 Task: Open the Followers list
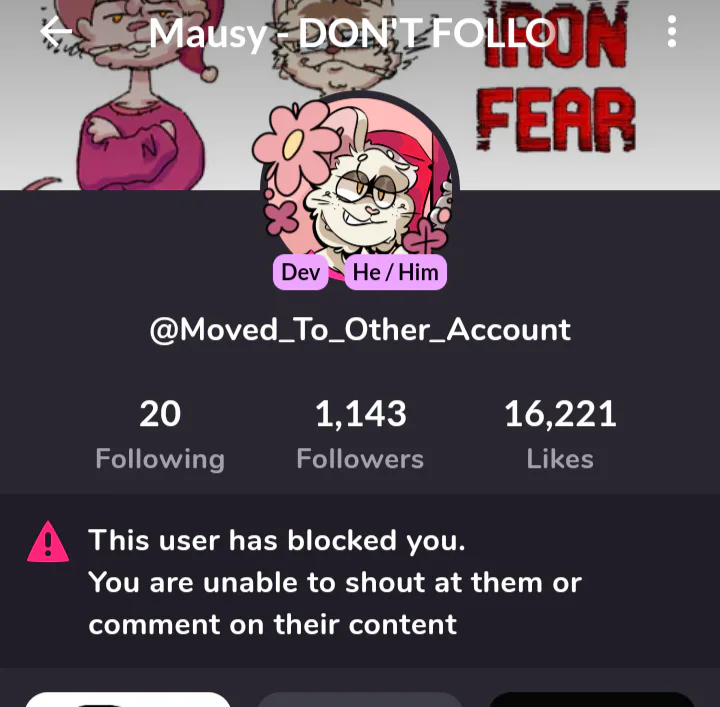tap(360, 435)
